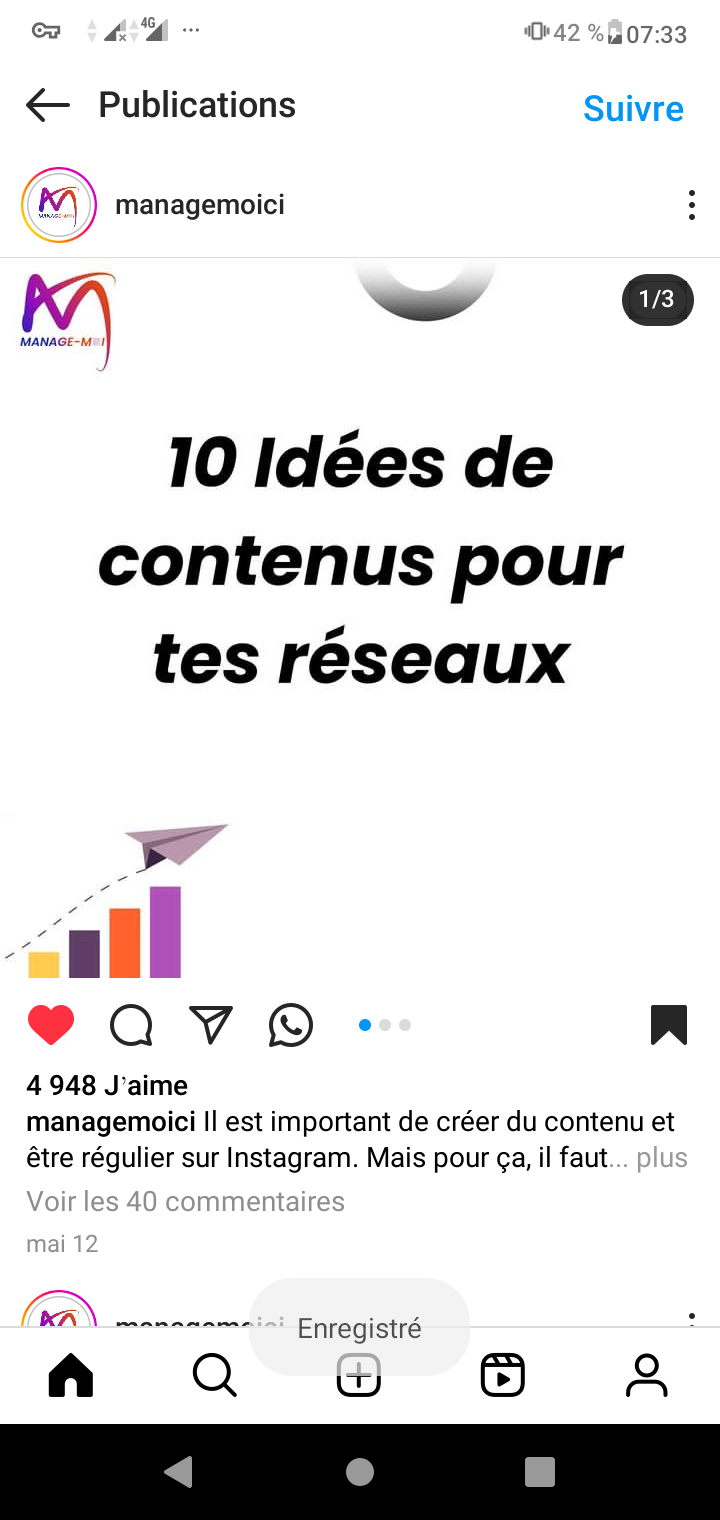The height and width of the screenshot is (1520, 720).
Task: Open the managemoici username in the post header
Action: pos(200,205)
